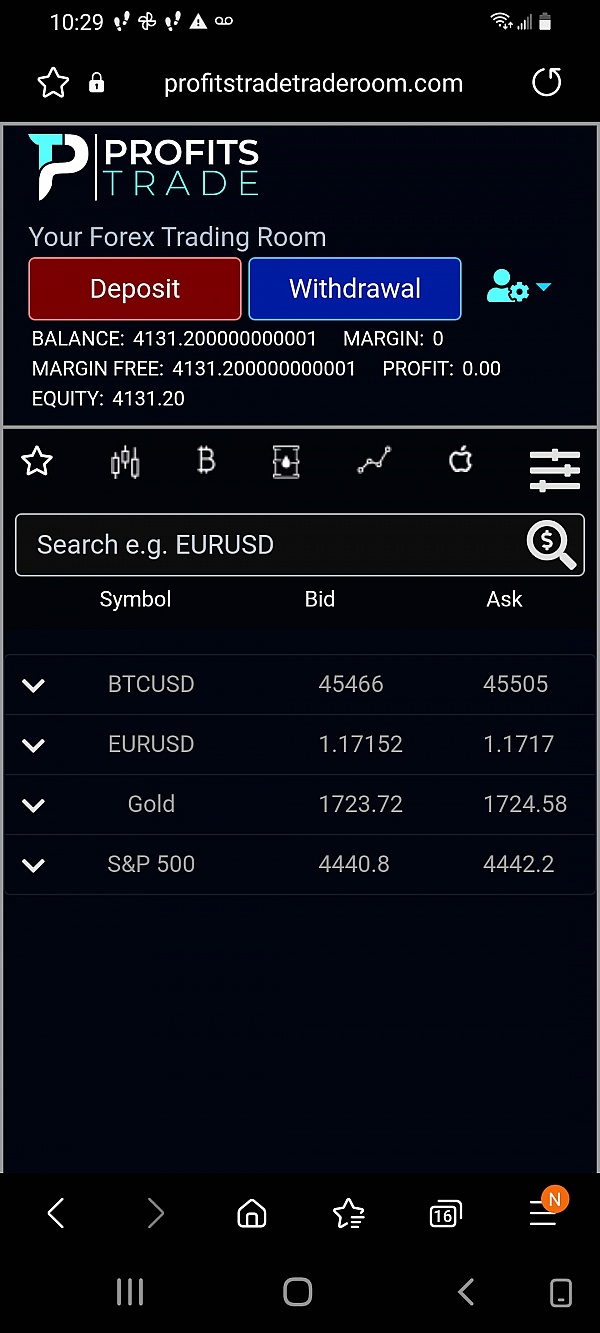
Task: Switch to the stocks apple tab
Action: click(460, 461)
